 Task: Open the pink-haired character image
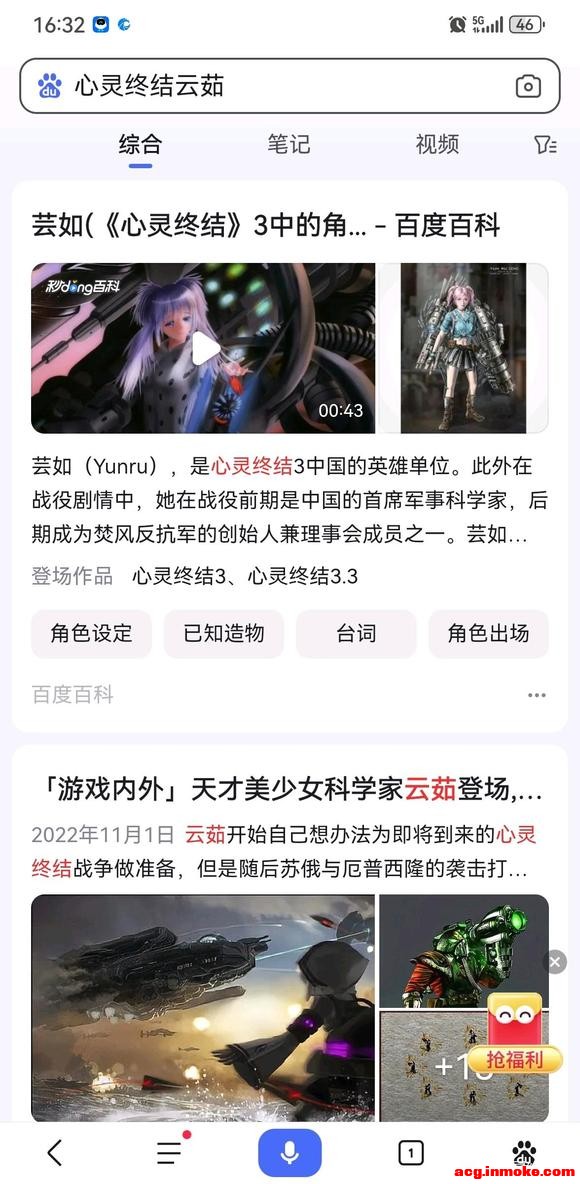coord(464,348)
